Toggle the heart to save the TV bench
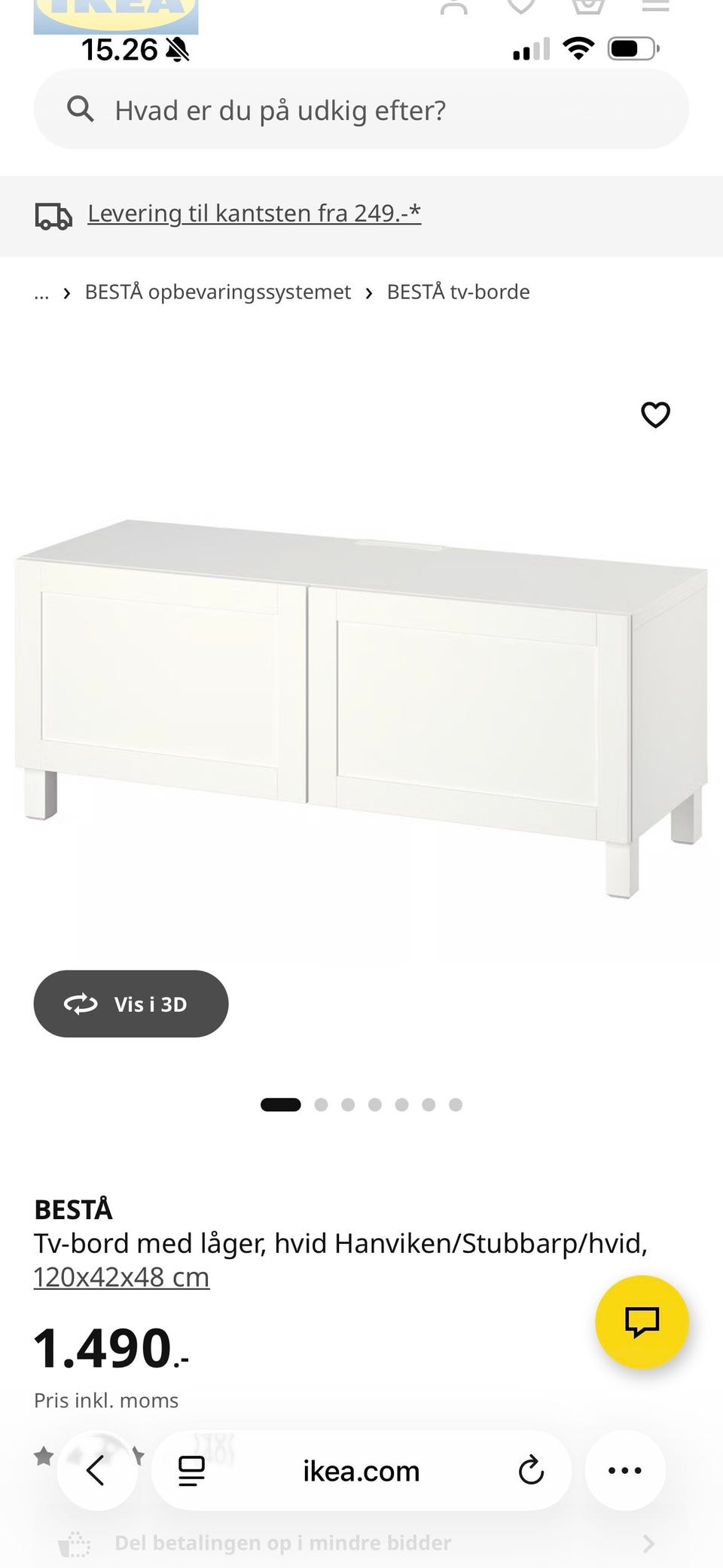 click(x=655, y=414)
